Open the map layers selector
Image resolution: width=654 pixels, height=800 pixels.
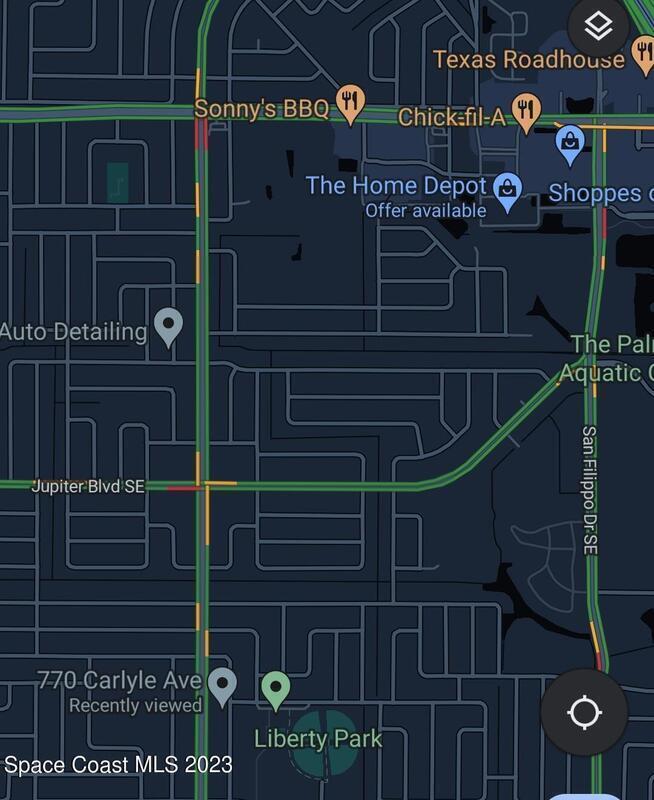pyautogui.click(x=598, y=28)
